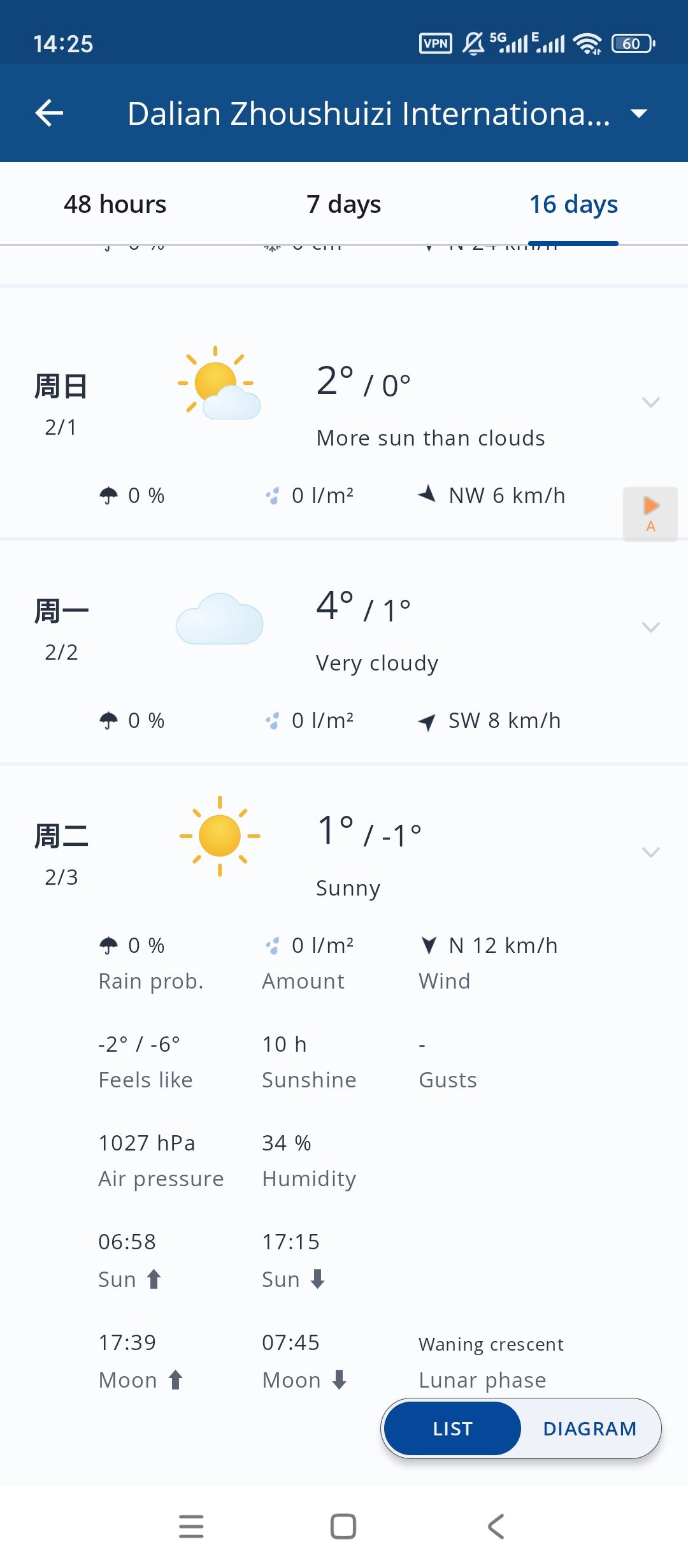Expand the 周一 Very cloudy forecast
Screen dimensions: 688x1568
(650, 628)
